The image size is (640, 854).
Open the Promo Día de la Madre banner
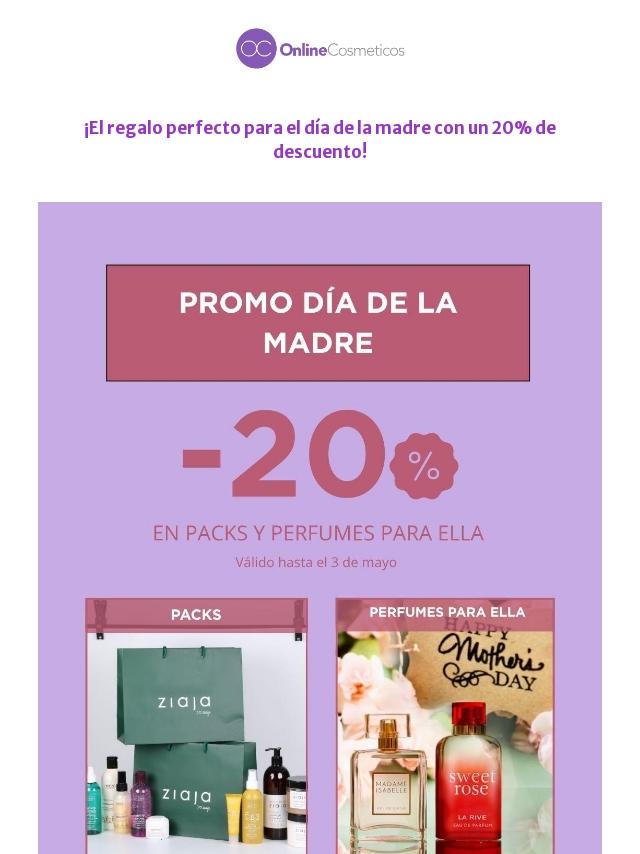pos(318,322)
